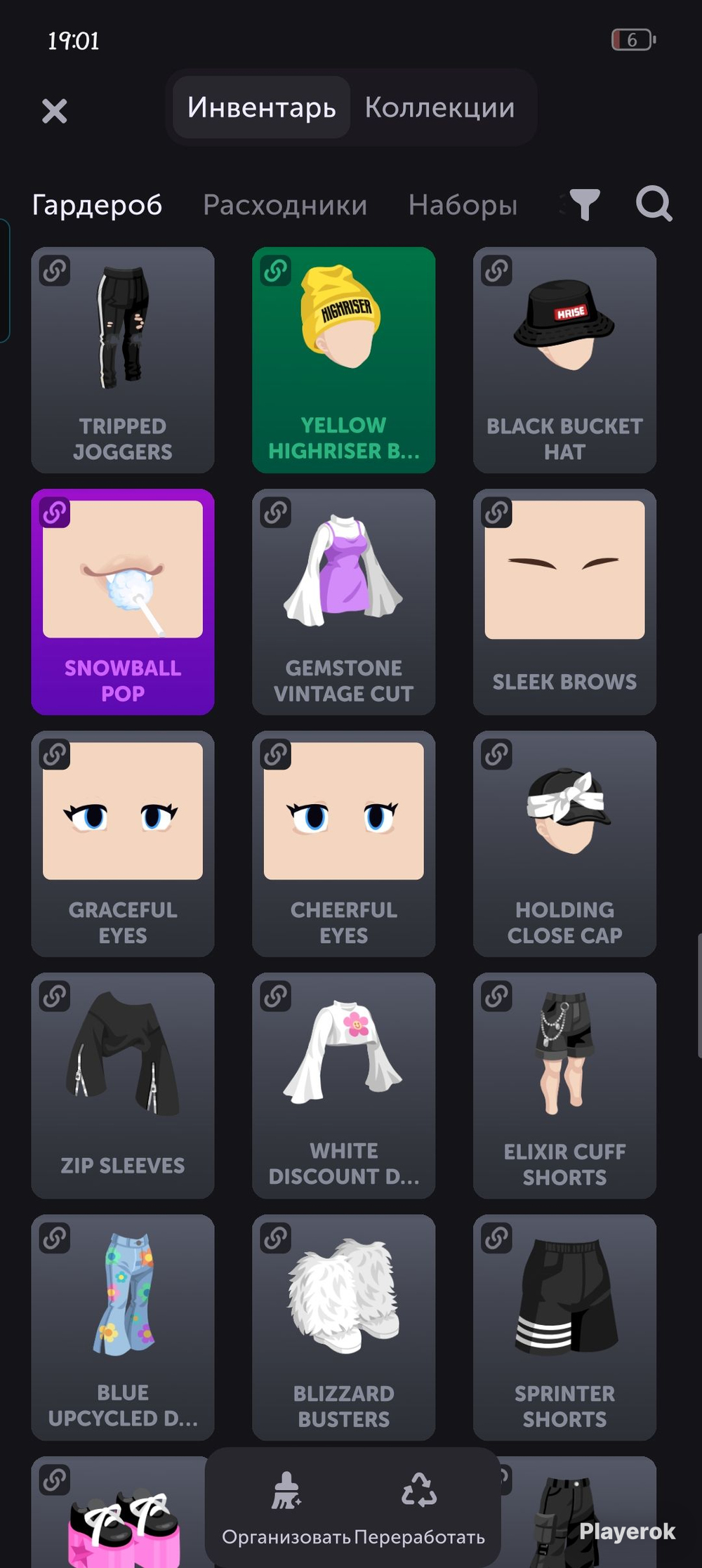Choose the Gemstone Vintage Cut outfit

[344, 602]
